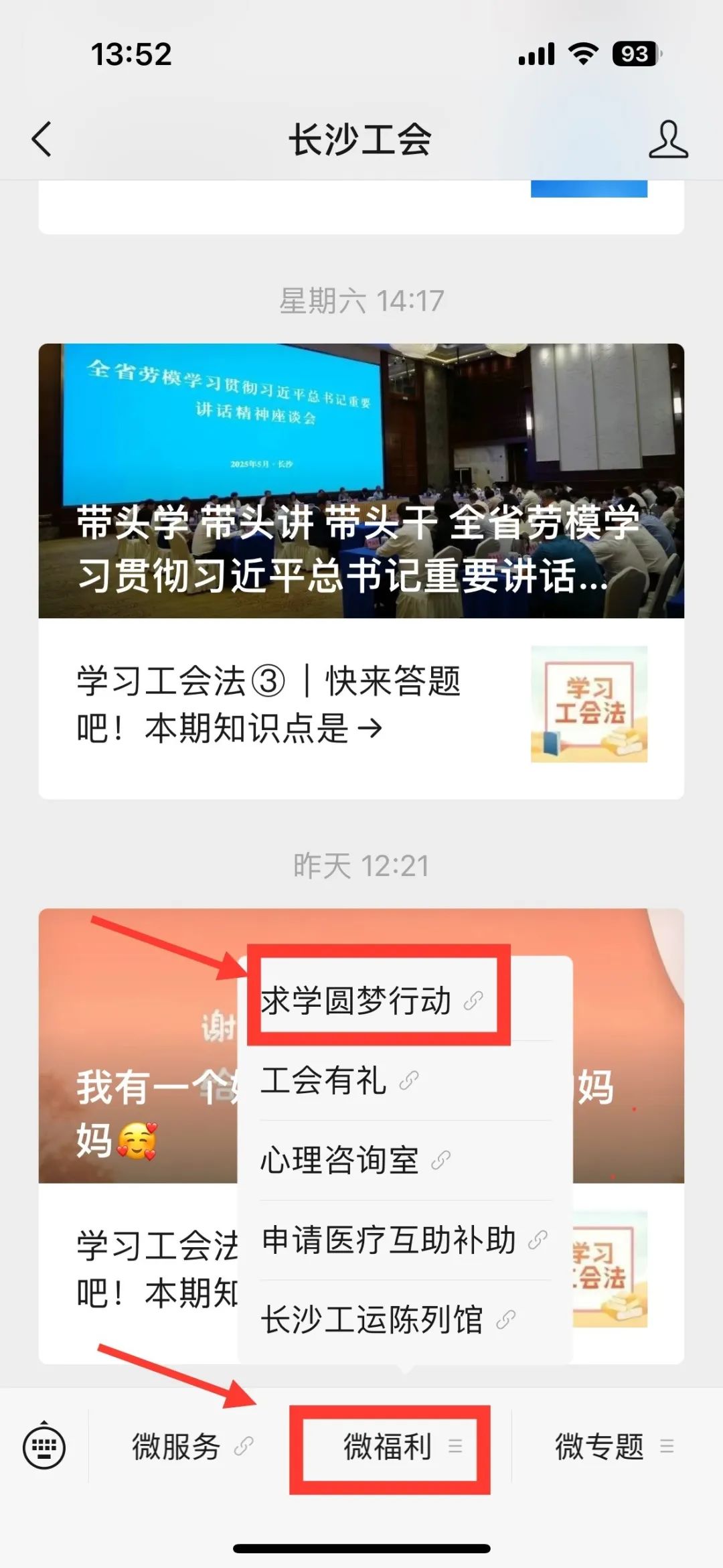Switch to keyboard input mode
Screen dimensions: 723x1568
(x=44, y=1447)
